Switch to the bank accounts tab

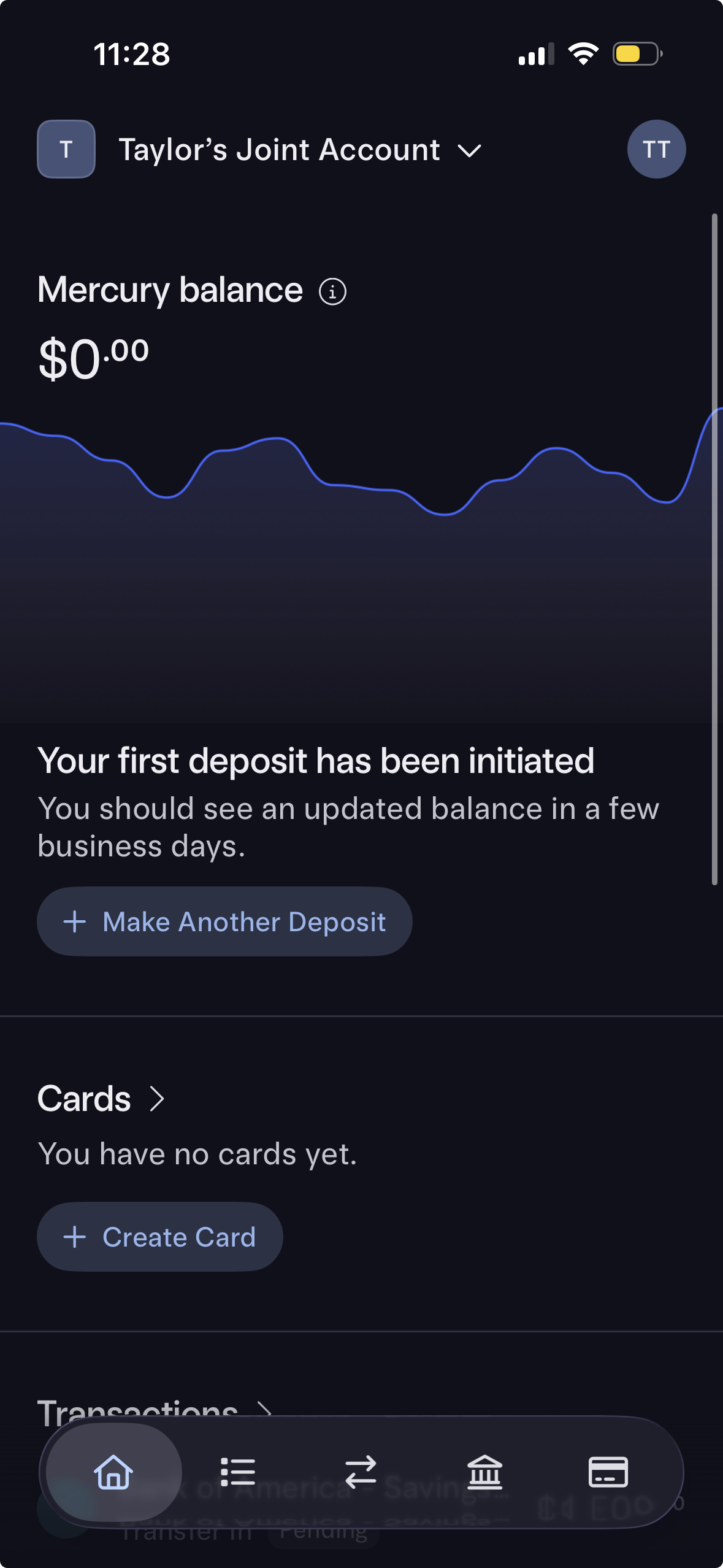(x=484, y=1472)
